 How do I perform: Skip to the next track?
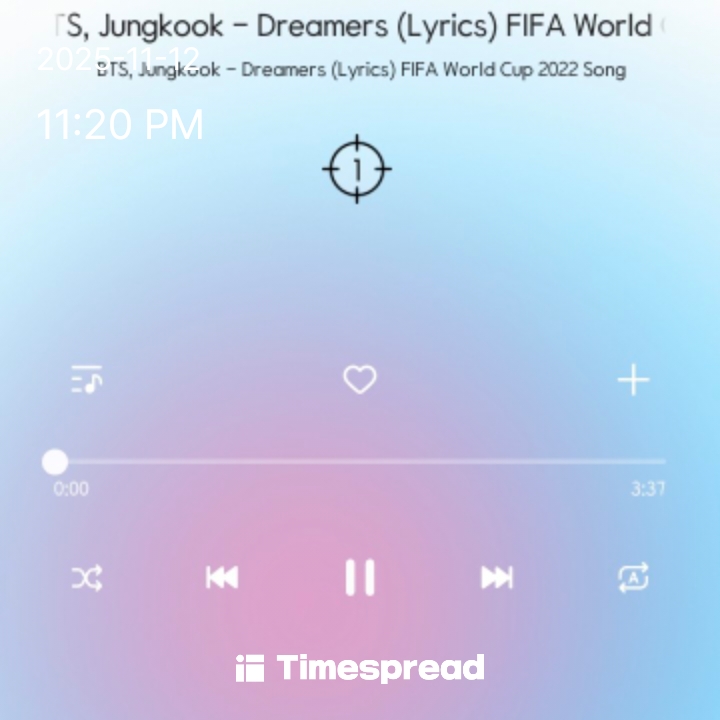click(497, 578)
